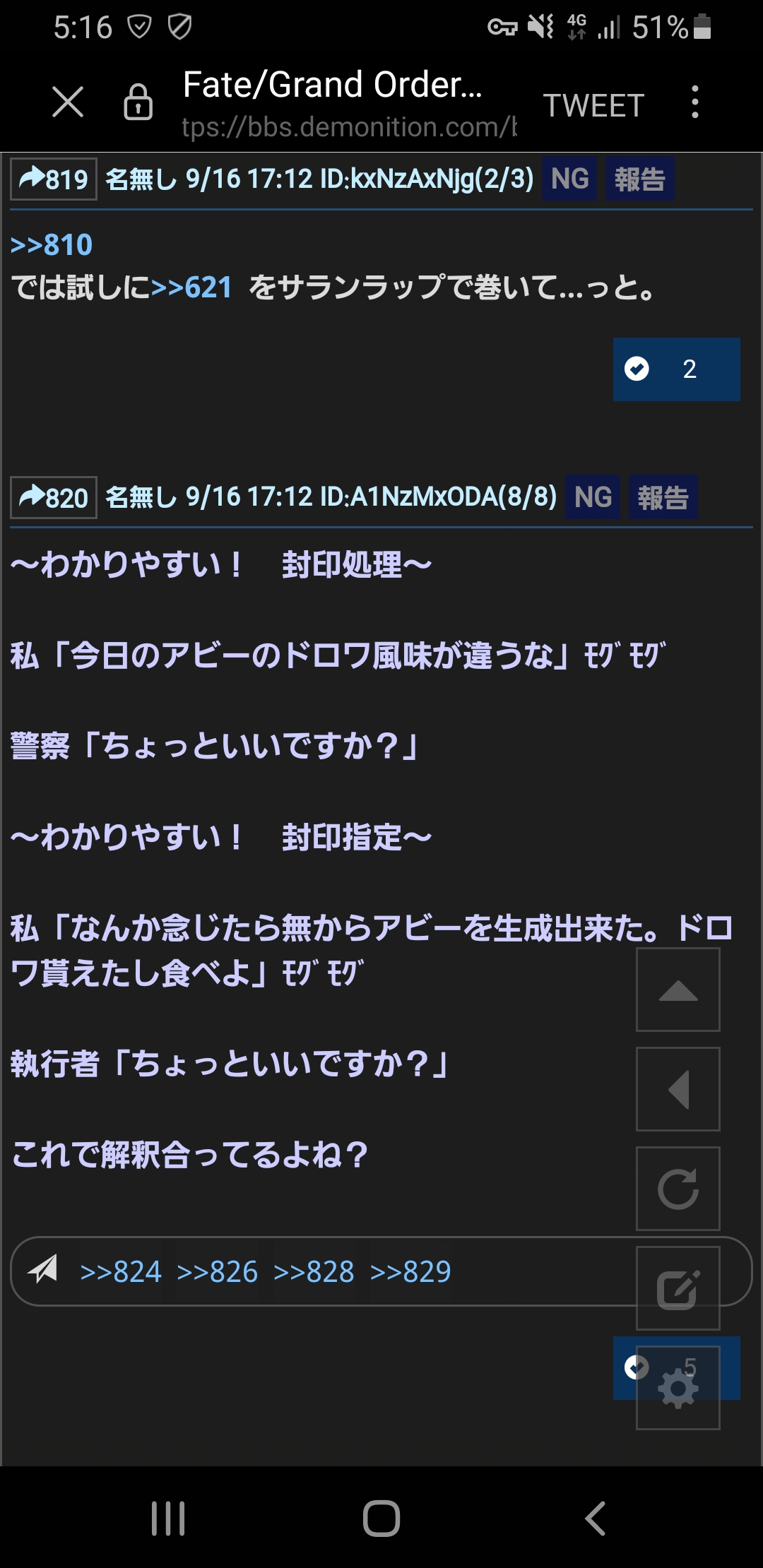Viewport: 763px width, 1568px height.
Task: Open quoted post >>810
Action: [x=52, y=245]
